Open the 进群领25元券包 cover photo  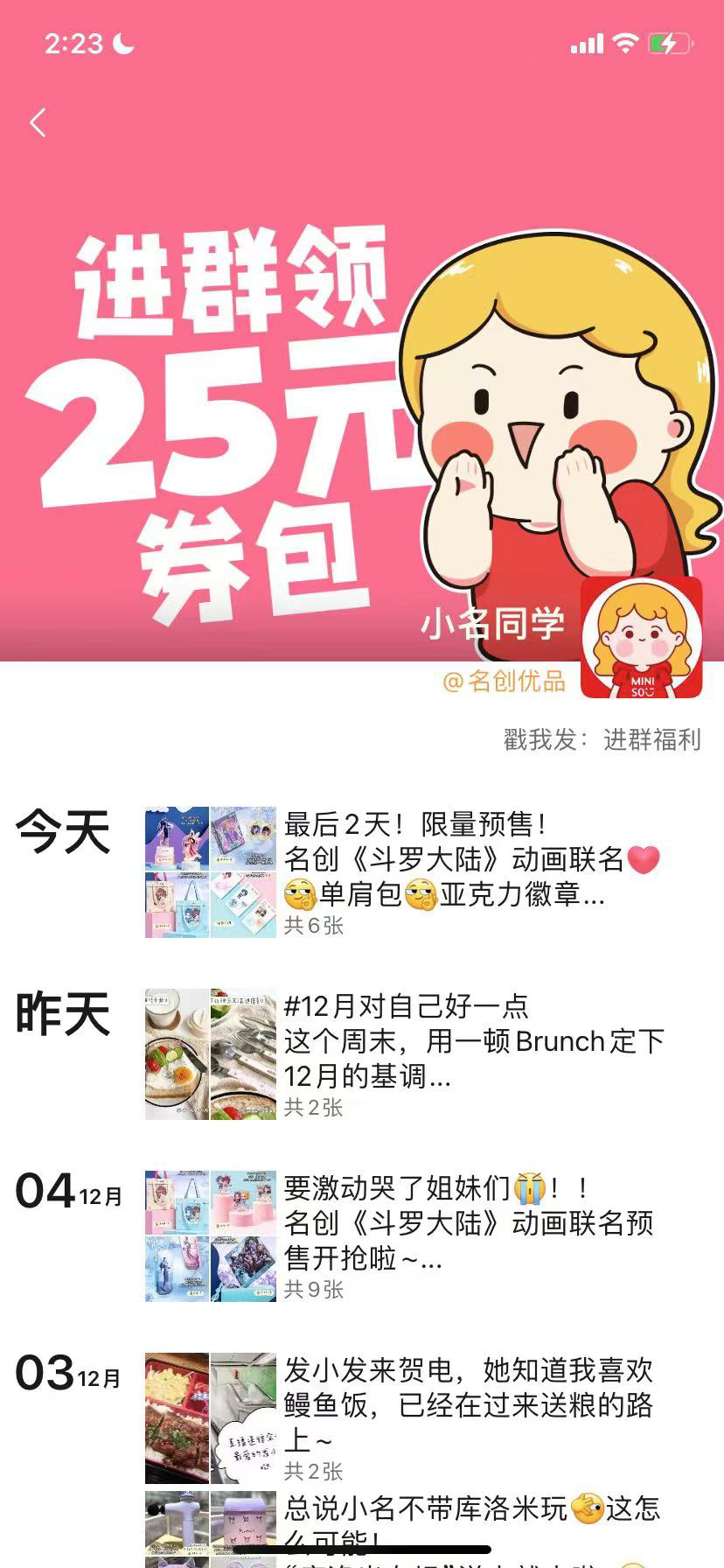coord(262,394)
